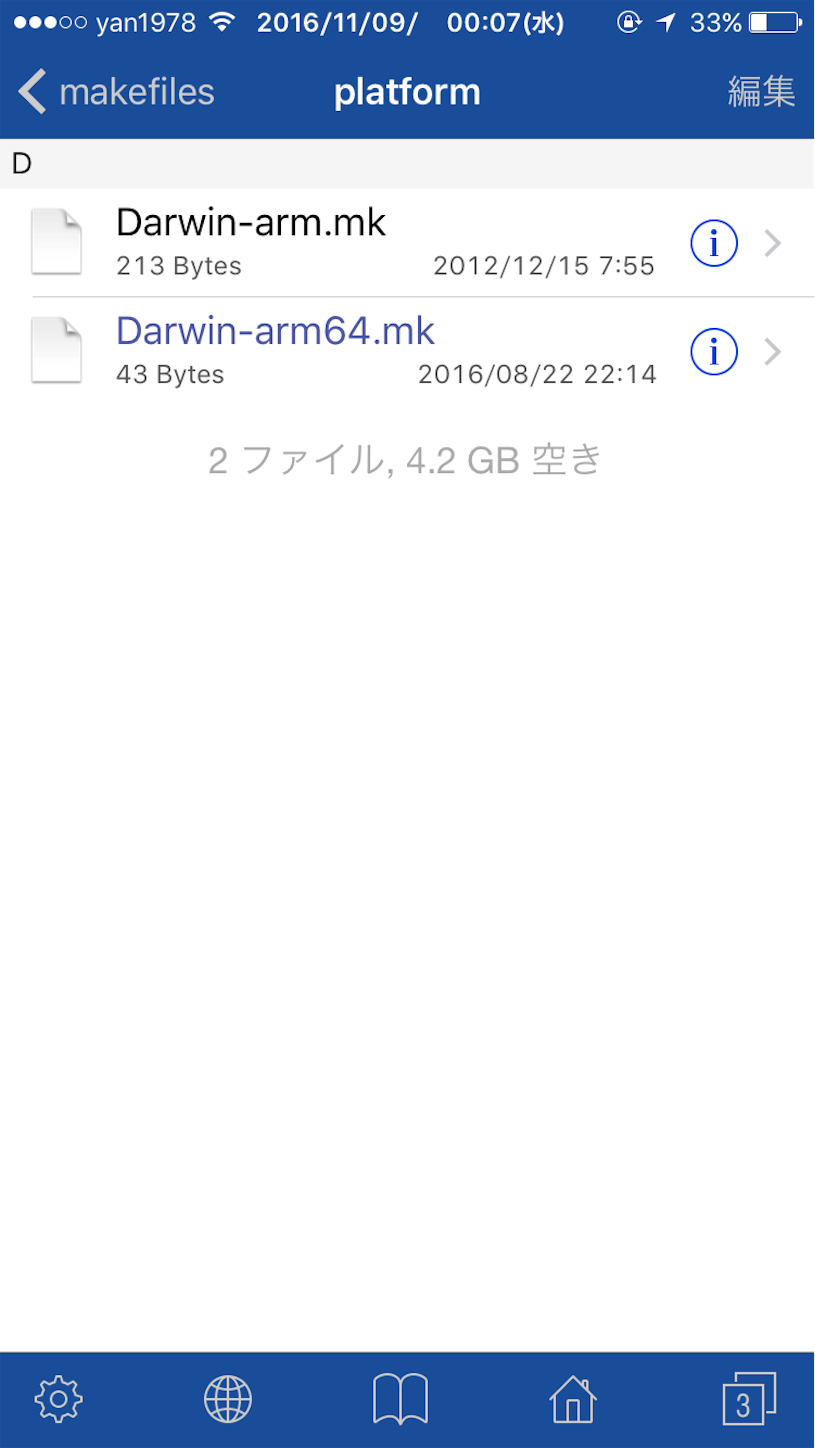The width and height of the screenshot is (815, 1448).
Task: Go back to the makefiles folder
Action: [115, 92]
